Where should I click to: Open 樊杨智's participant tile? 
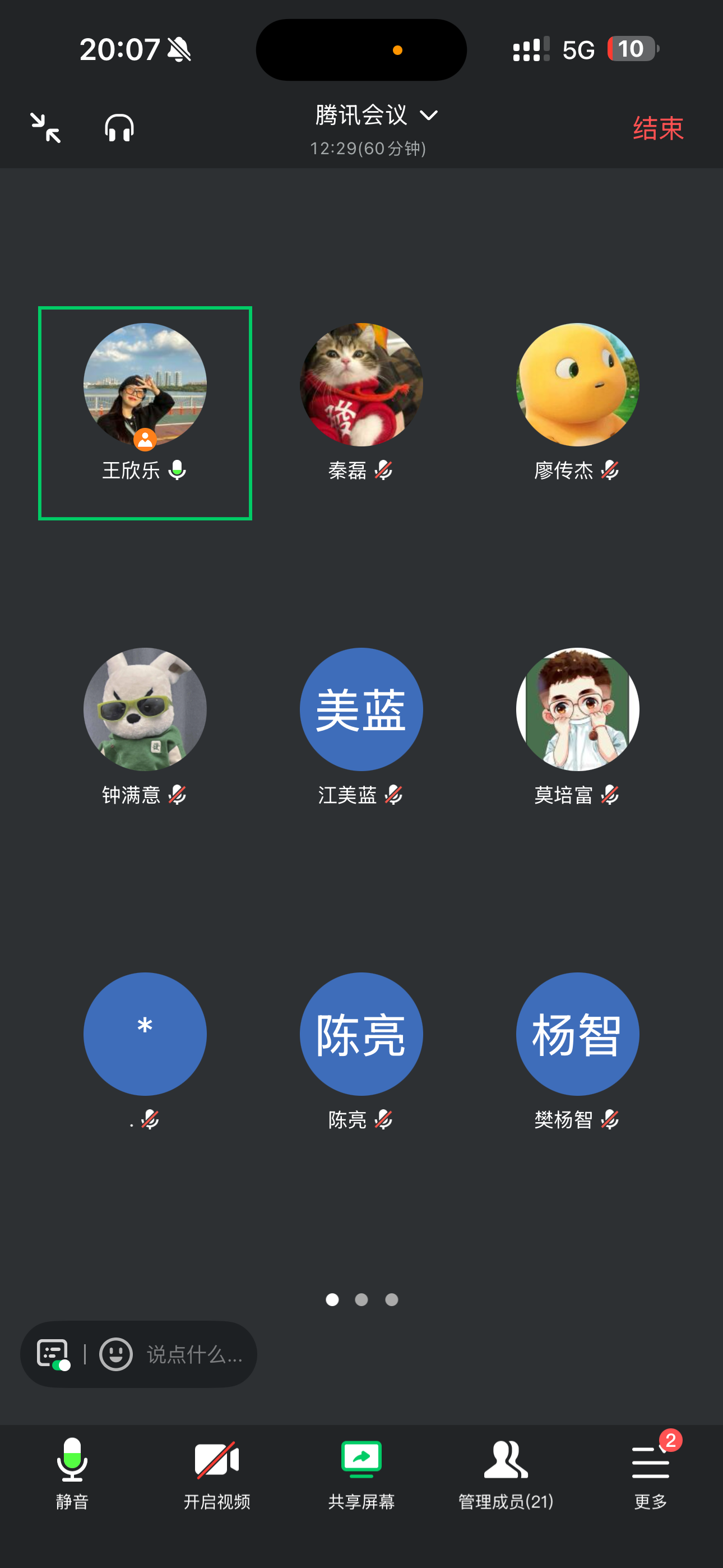click(x=577, y=1034)
